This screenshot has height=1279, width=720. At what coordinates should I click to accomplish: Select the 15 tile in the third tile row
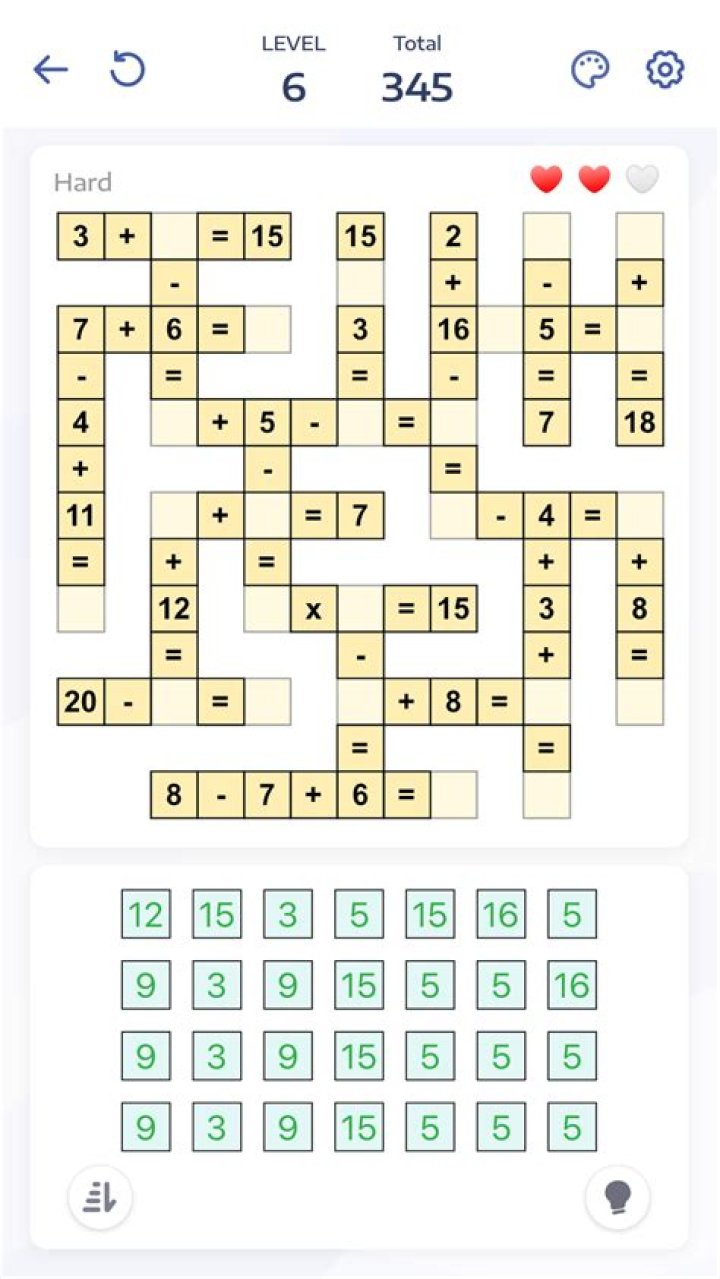(x=358, y=1055)
